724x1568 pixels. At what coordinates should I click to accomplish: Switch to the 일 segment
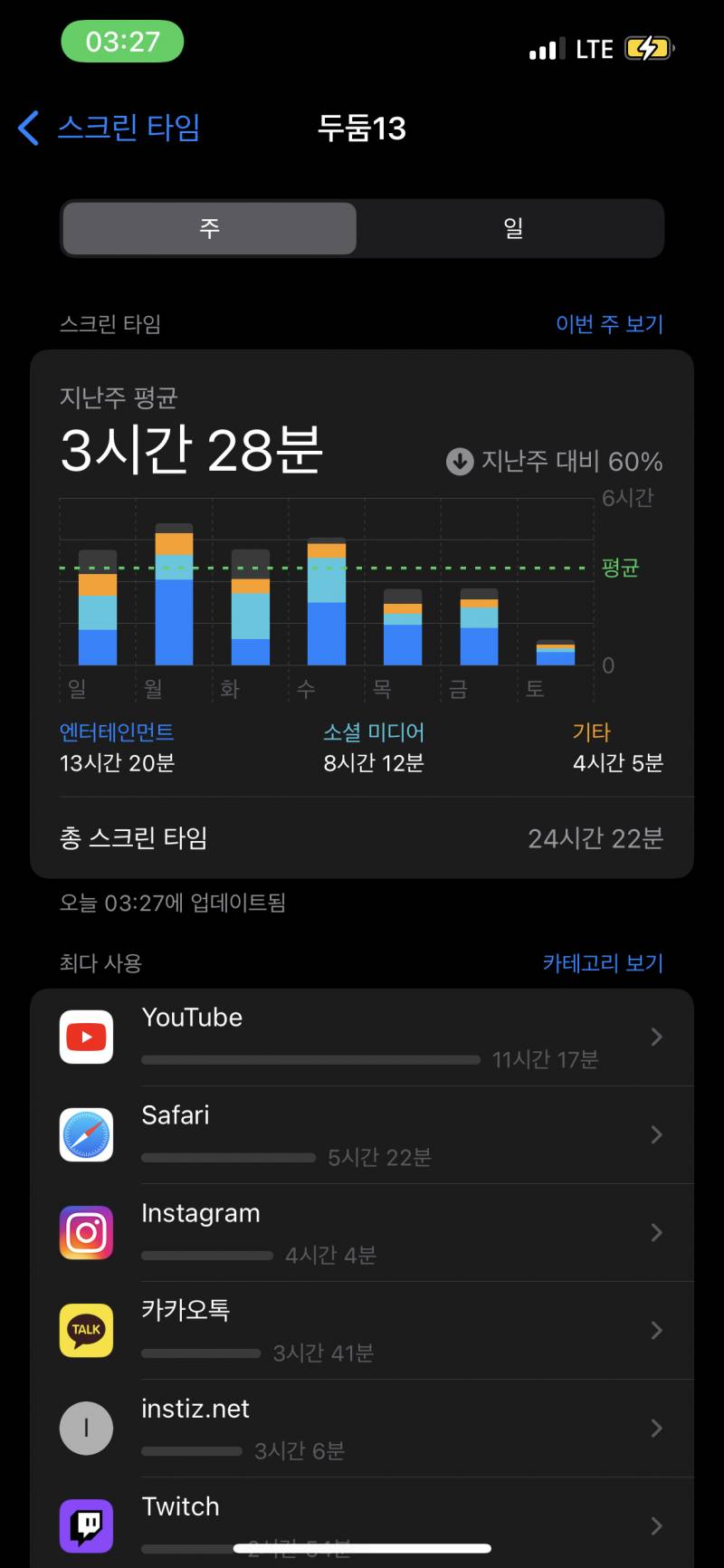pyautogui.click(x=513, y=228)
